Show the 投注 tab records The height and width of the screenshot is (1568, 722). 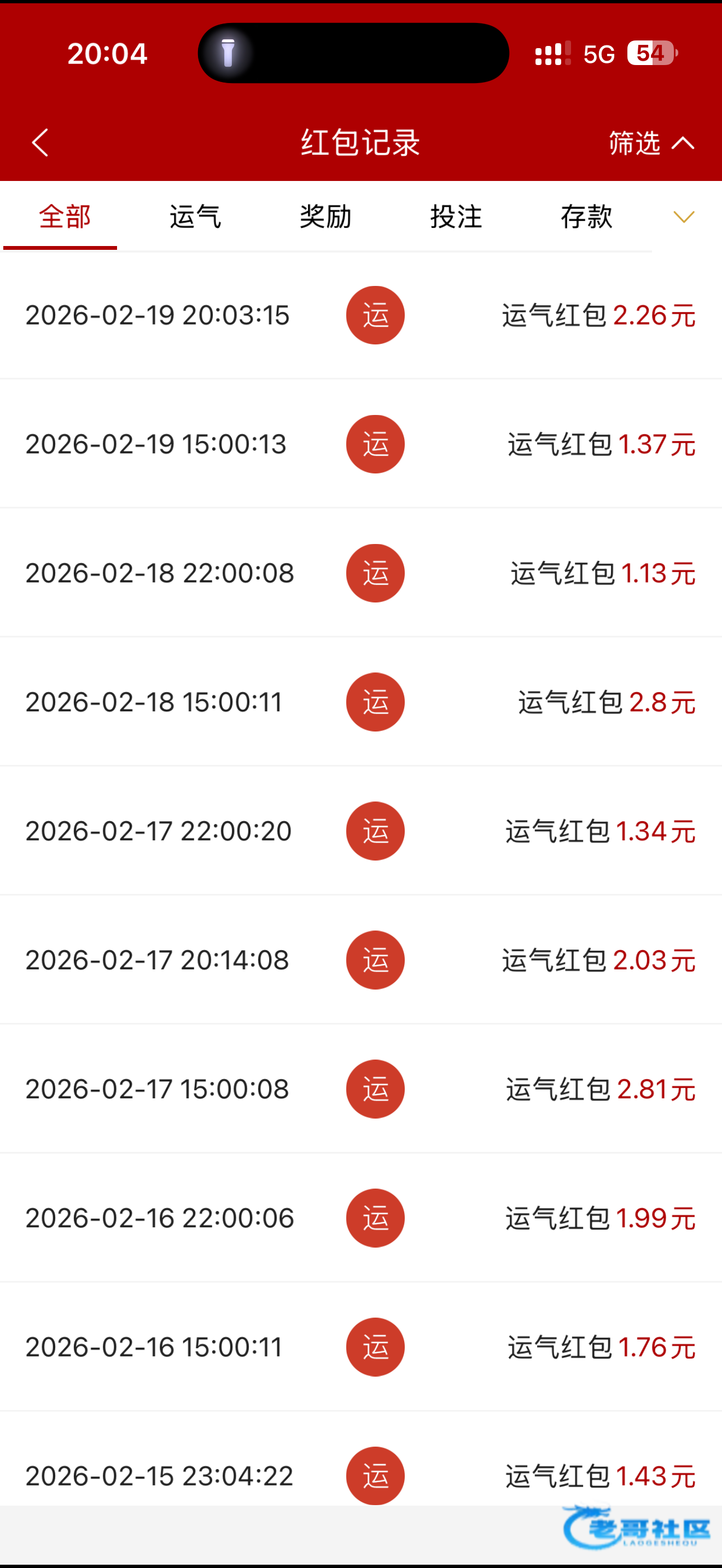pyautogui.click(x=456, y=217)
